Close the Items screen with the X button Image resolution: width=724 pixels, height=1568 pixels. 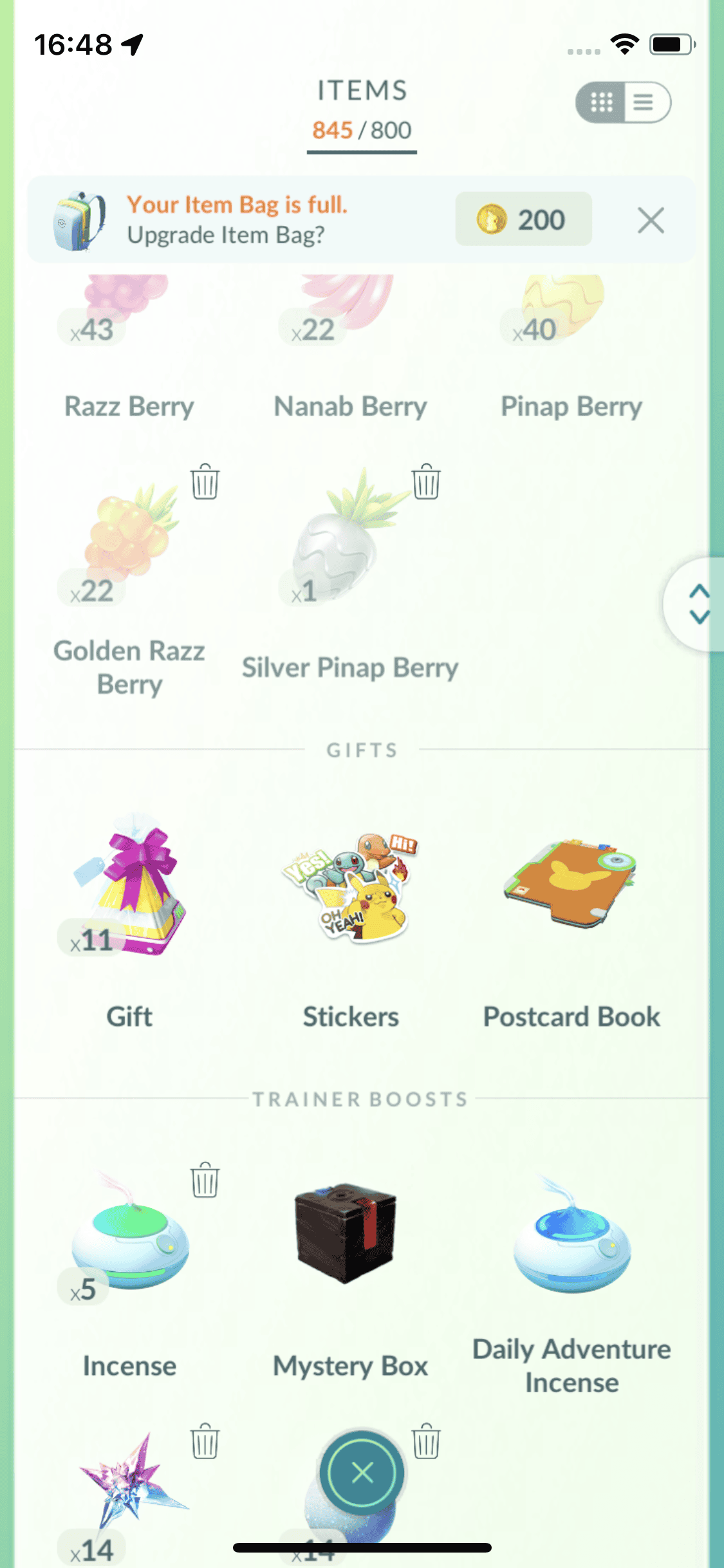362,1472
